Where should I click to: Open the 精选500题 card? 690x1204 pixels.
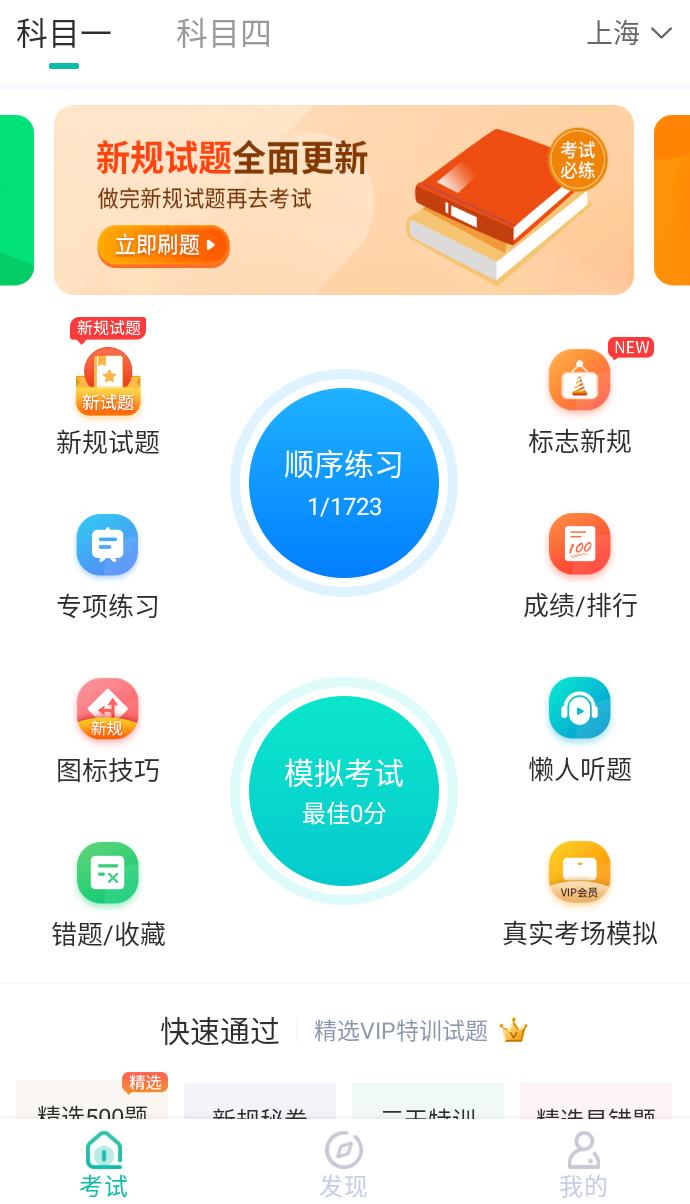pyautogui.click(x=92, y=1104)
